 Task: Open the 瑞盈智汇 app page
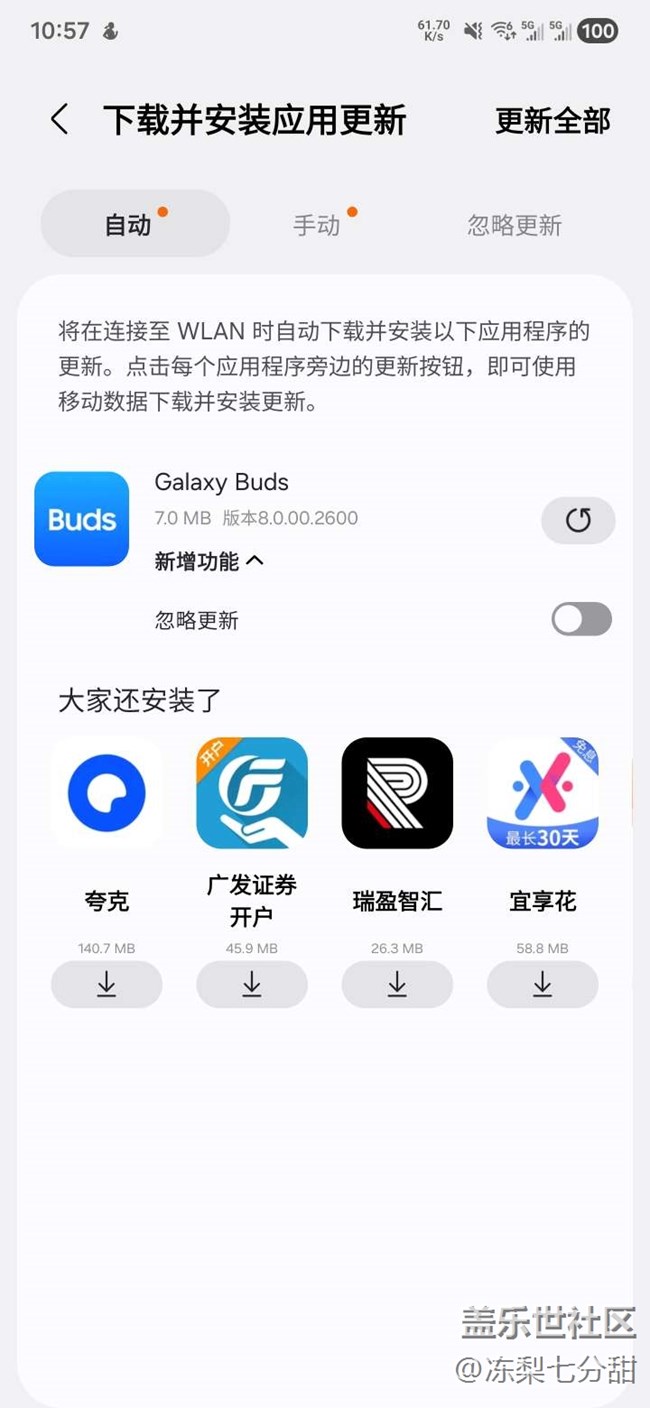coord(397,793)
